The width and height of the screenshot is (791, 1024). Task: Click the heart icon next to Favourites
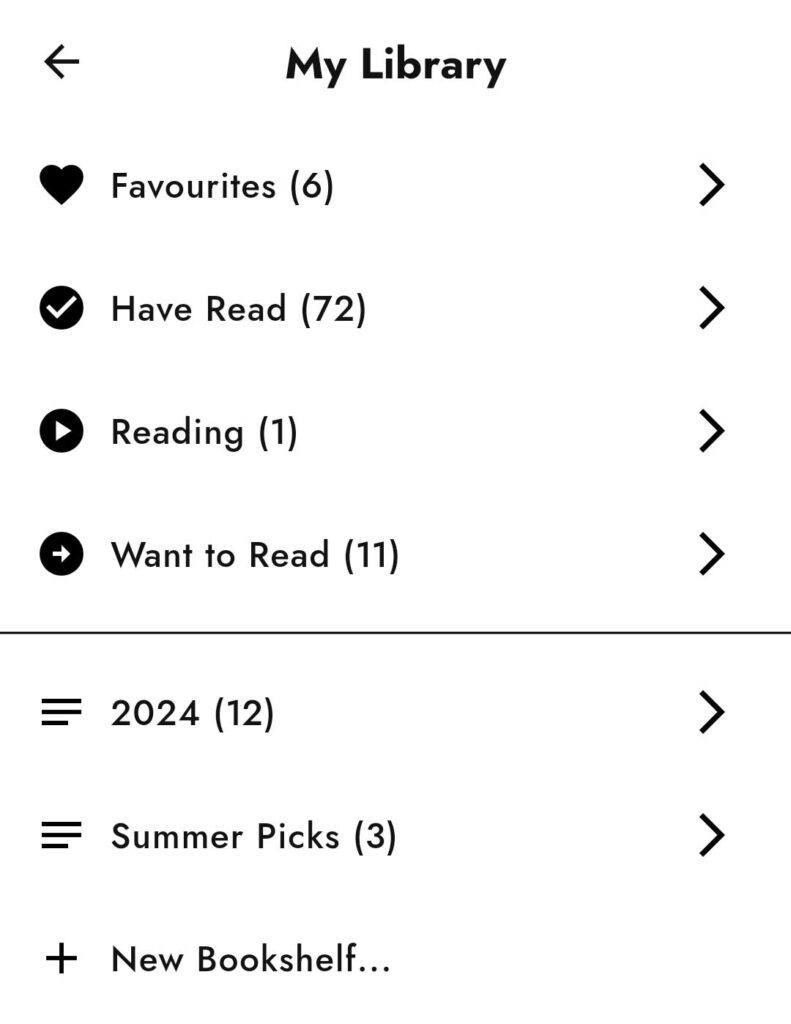tap(61, 185)
